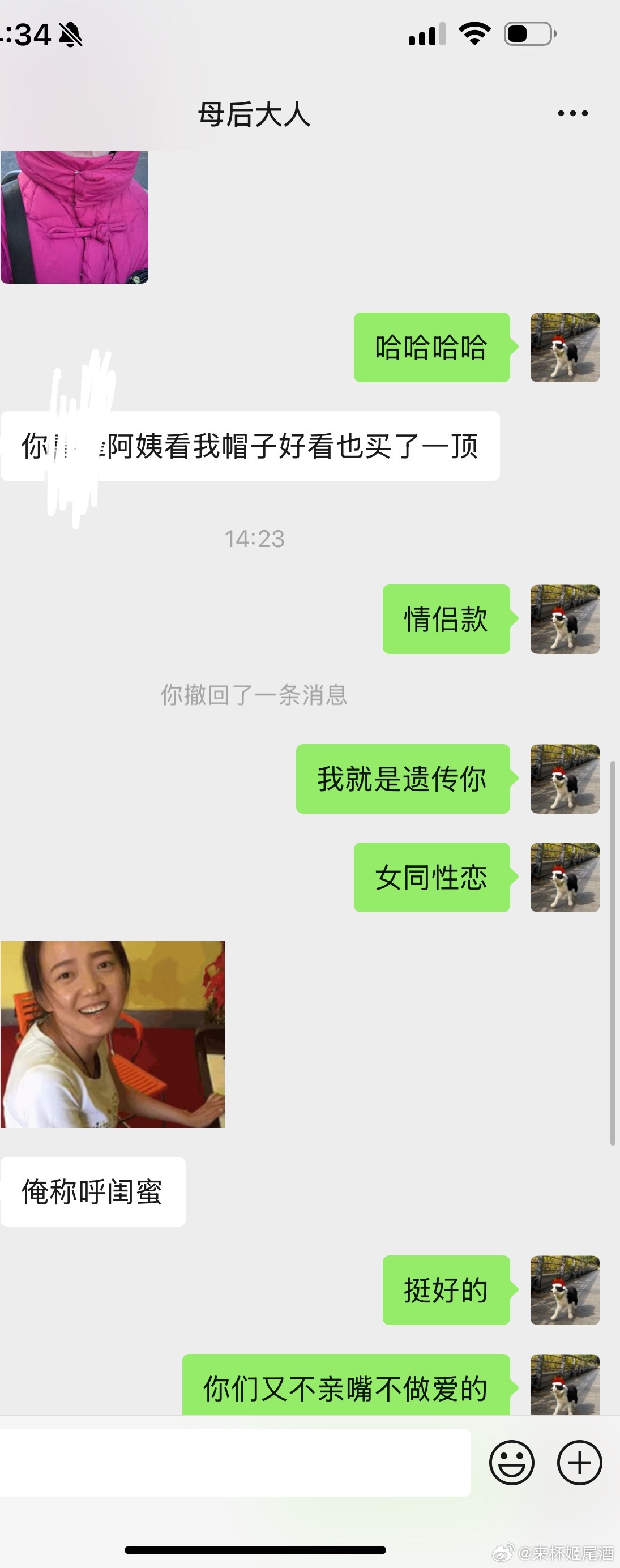Tap the message text input field

click(x=234, y=1463)
